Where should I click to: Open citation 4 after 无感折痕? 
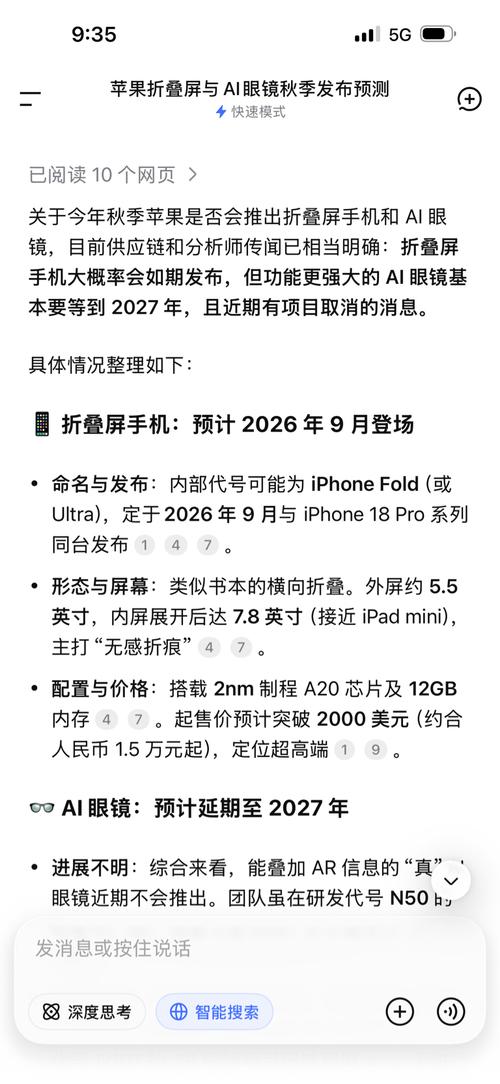[x=208, y=648]
